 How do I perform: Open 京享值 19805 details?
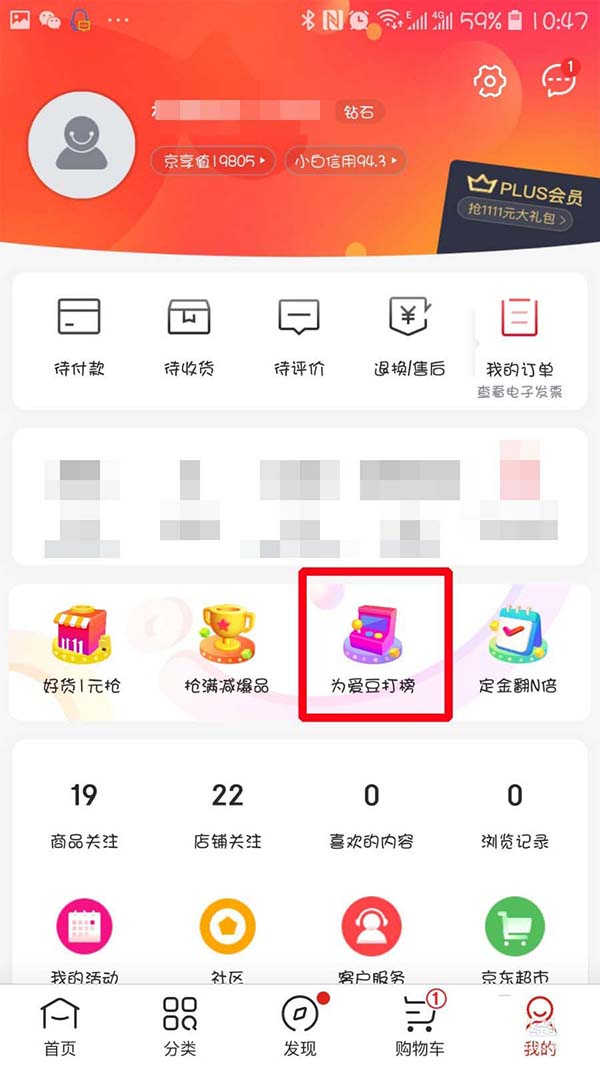[x=212, y=160]
